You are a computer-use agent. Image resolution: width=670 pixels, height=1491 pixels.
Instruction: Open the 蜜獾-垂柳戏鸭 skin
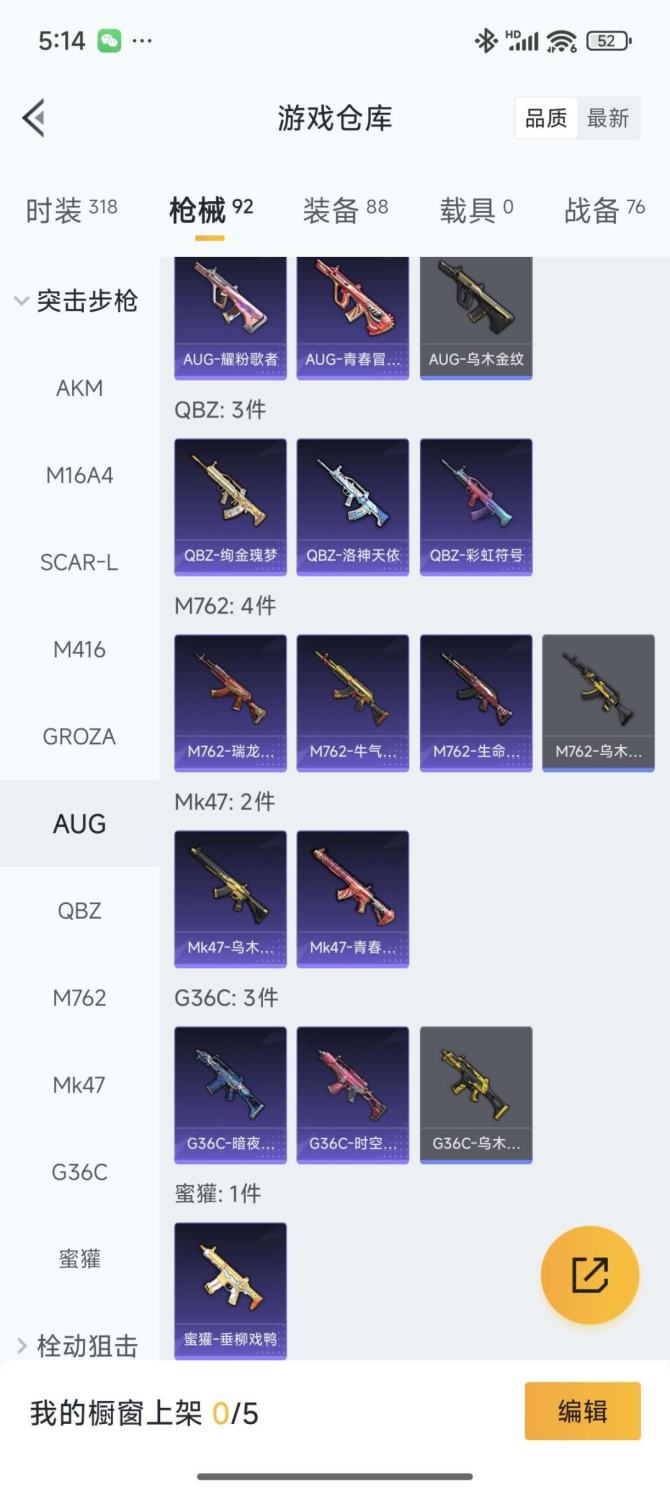[x=230, y=1290]
